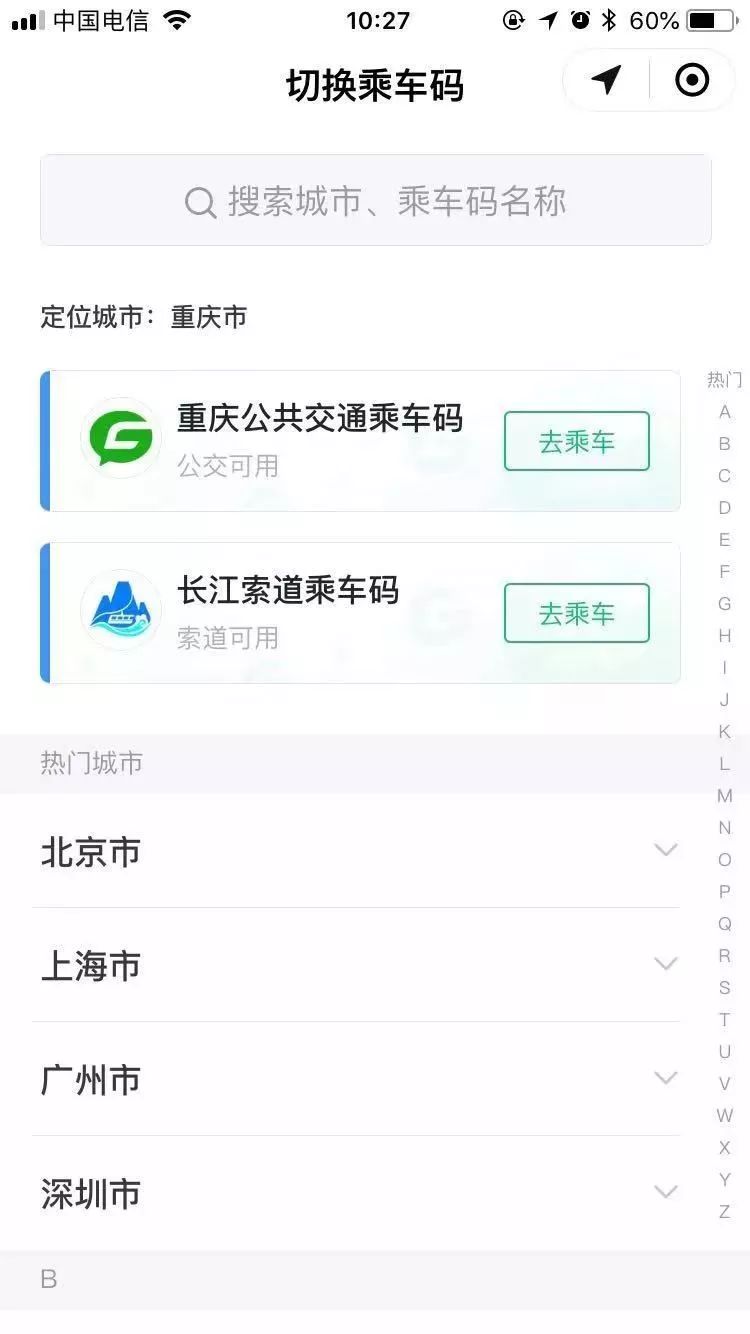
Task: Expand the 北京市 city entry
Action: [x=664, y=849]
